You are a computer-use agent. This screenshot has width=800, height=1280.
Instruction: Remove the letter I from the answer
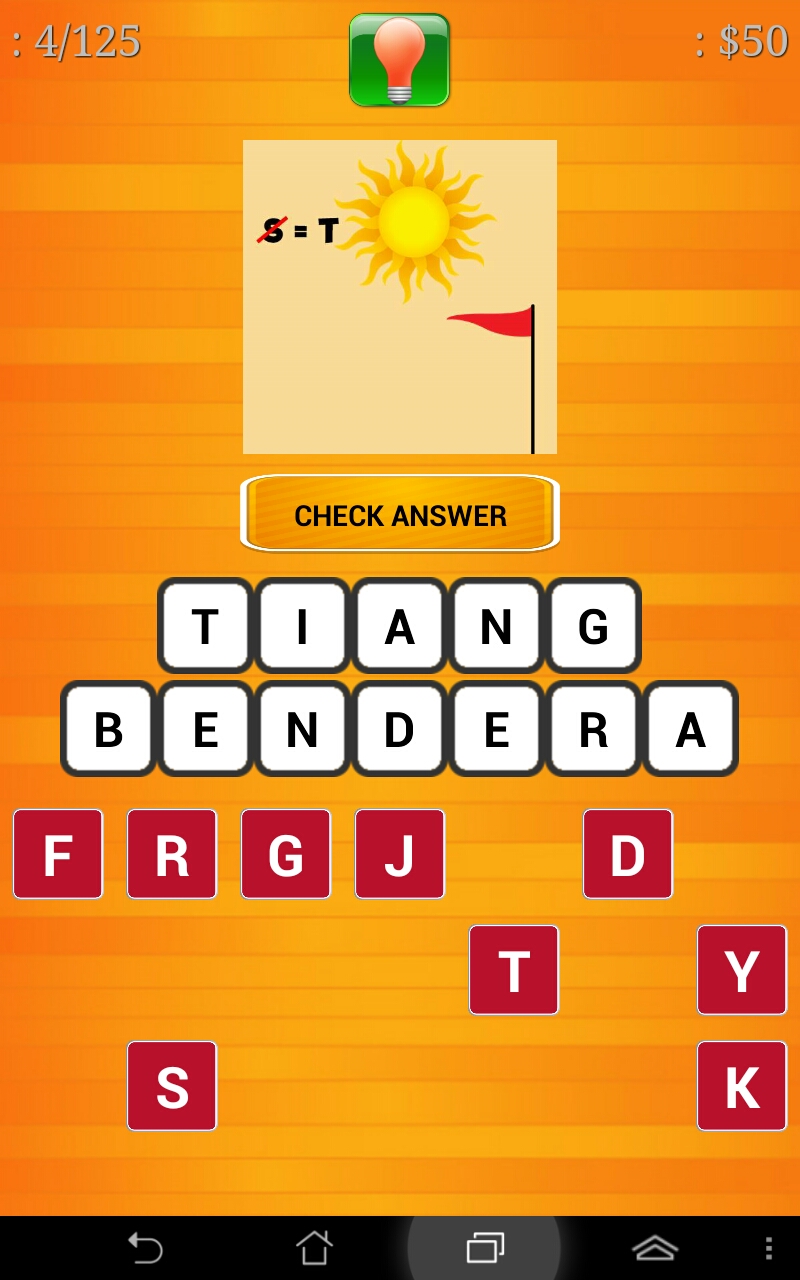click(302, 626)
